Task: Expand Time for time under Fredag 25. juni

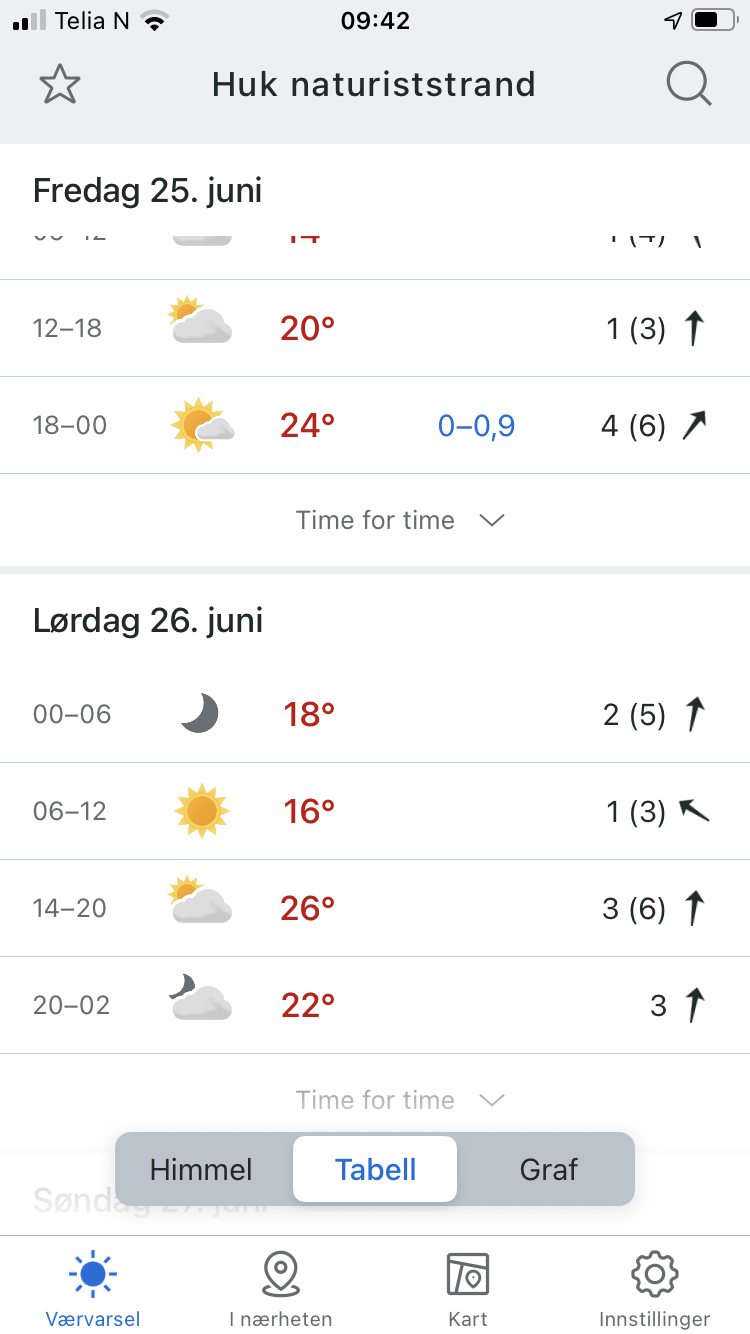Action: tap(400, 520)
